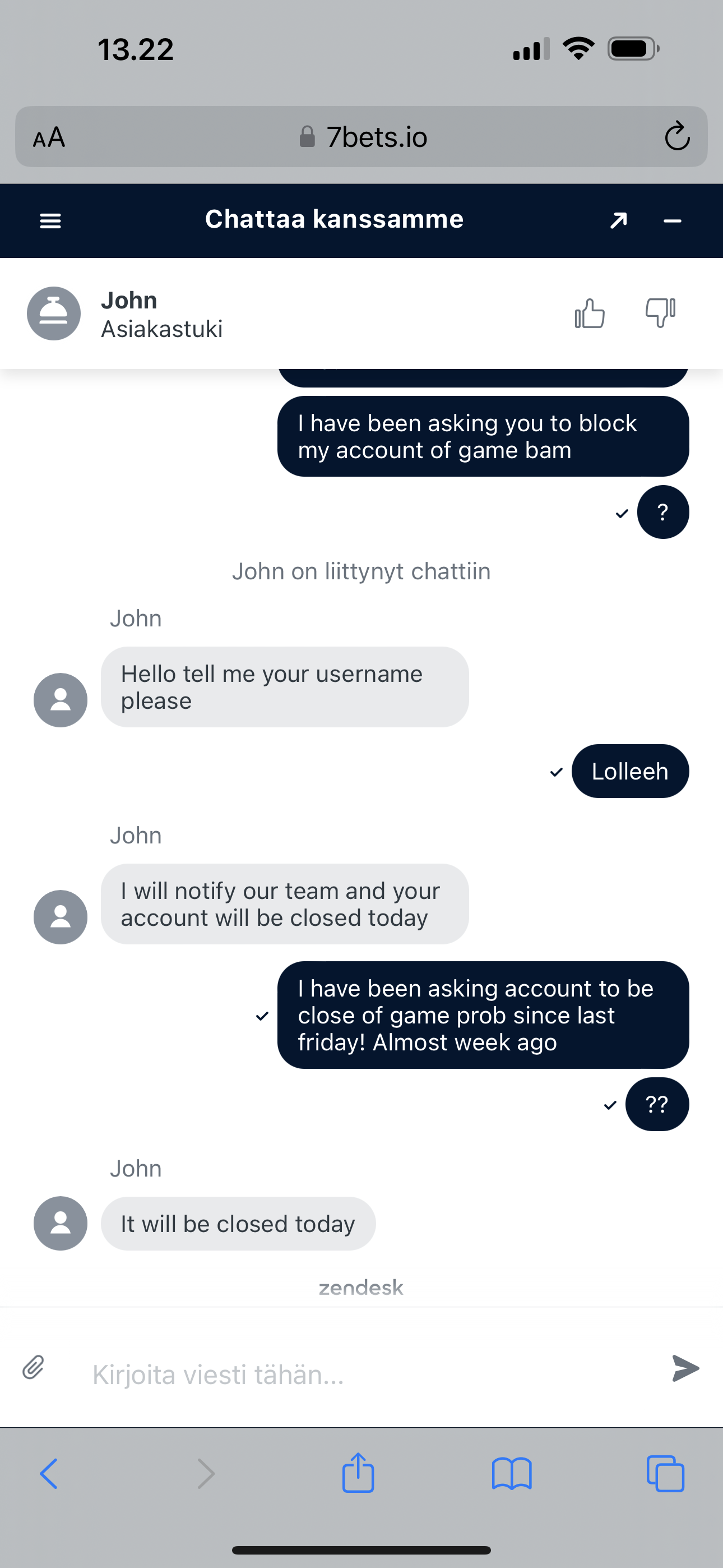This screenshot has width=723, height=1568.
Task: Focus the Kirjoita viesti tähän message field
Action: tap(365, 1375)
